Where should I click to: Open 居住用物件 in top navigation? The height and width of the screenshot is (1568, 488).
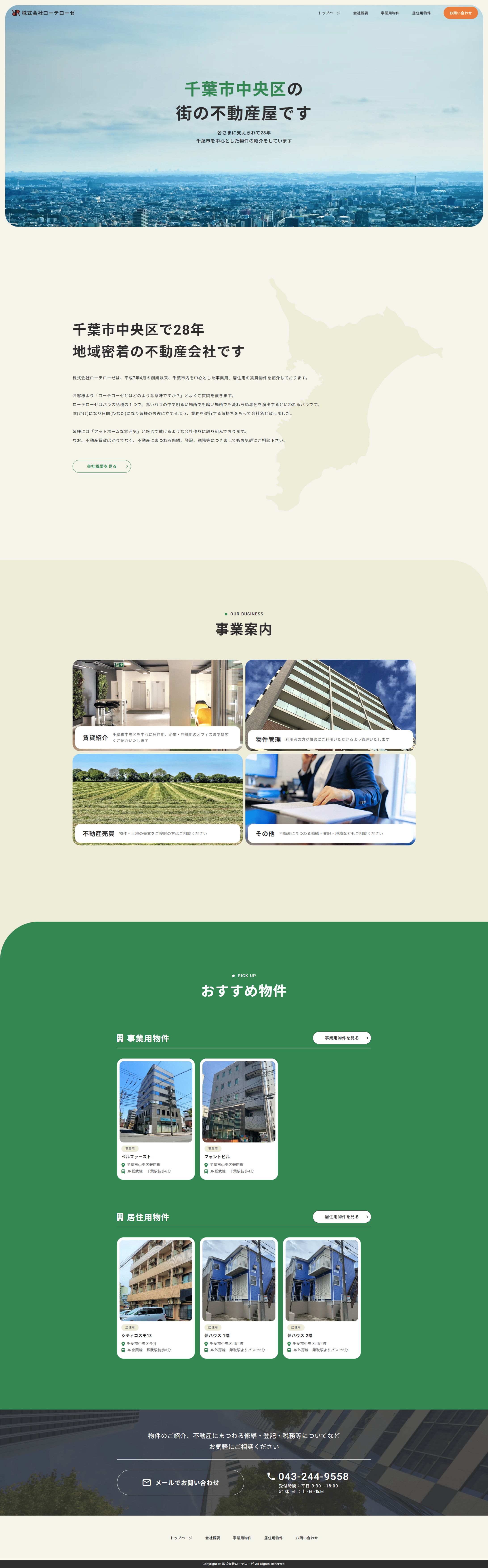(421, 13)
